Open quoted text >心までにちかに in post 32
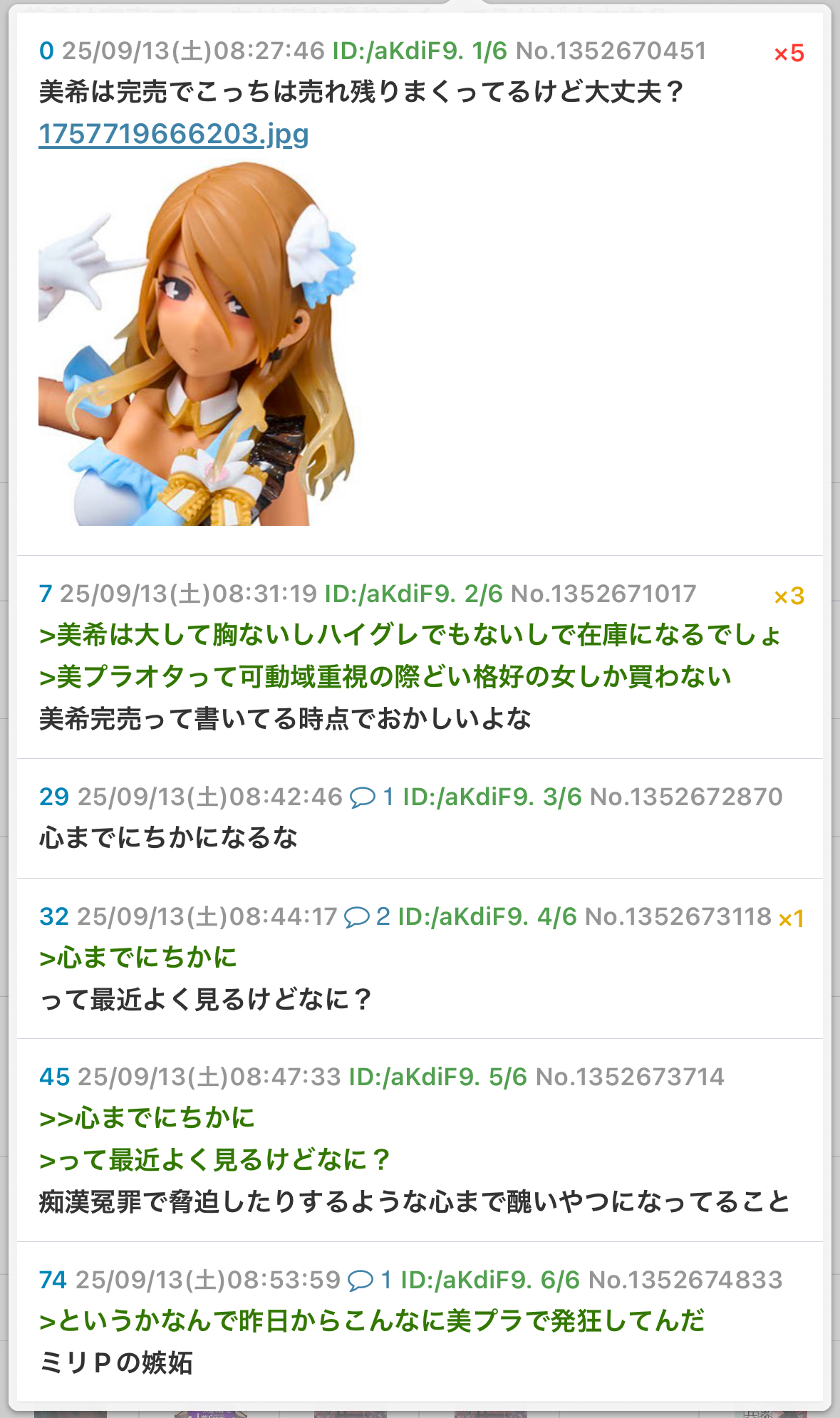The height and width of the screenshot is (1418, 840). pyautogui.click(x=138, y=958)
